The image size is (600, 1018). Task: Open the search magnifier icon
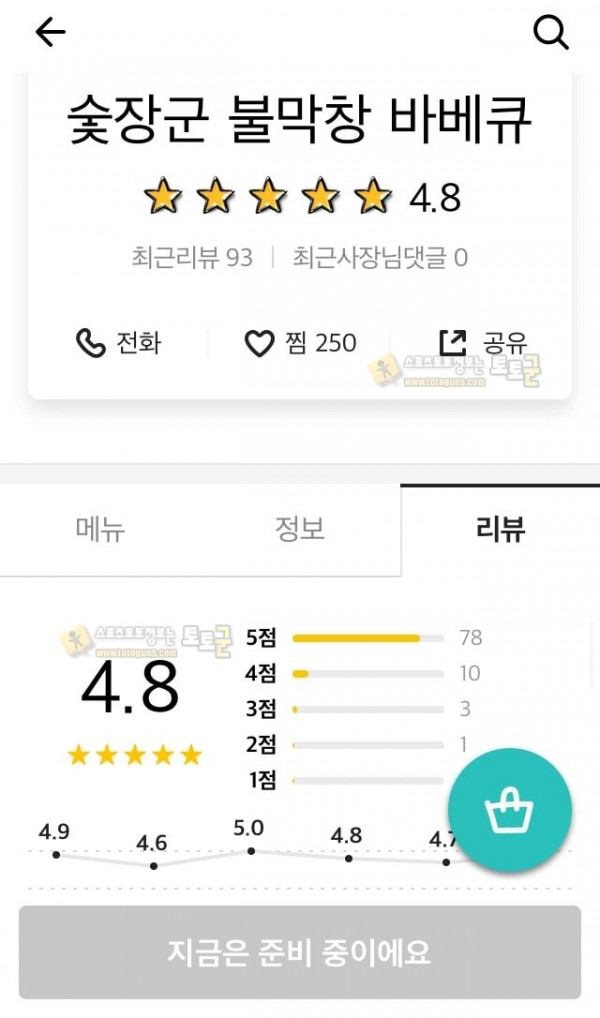tap(551, 32)
